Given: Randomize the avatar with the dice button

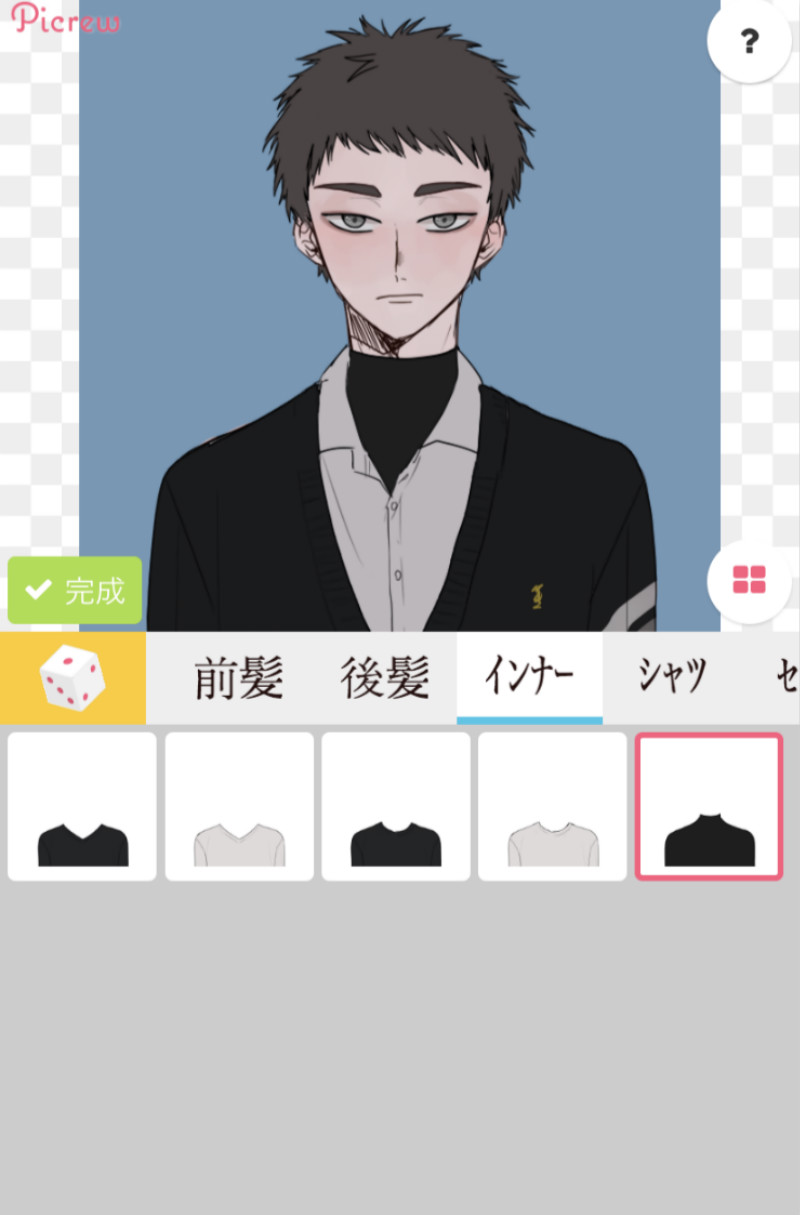Looking at the screenshot, I should pyautogui.click(x=72, y=678).
